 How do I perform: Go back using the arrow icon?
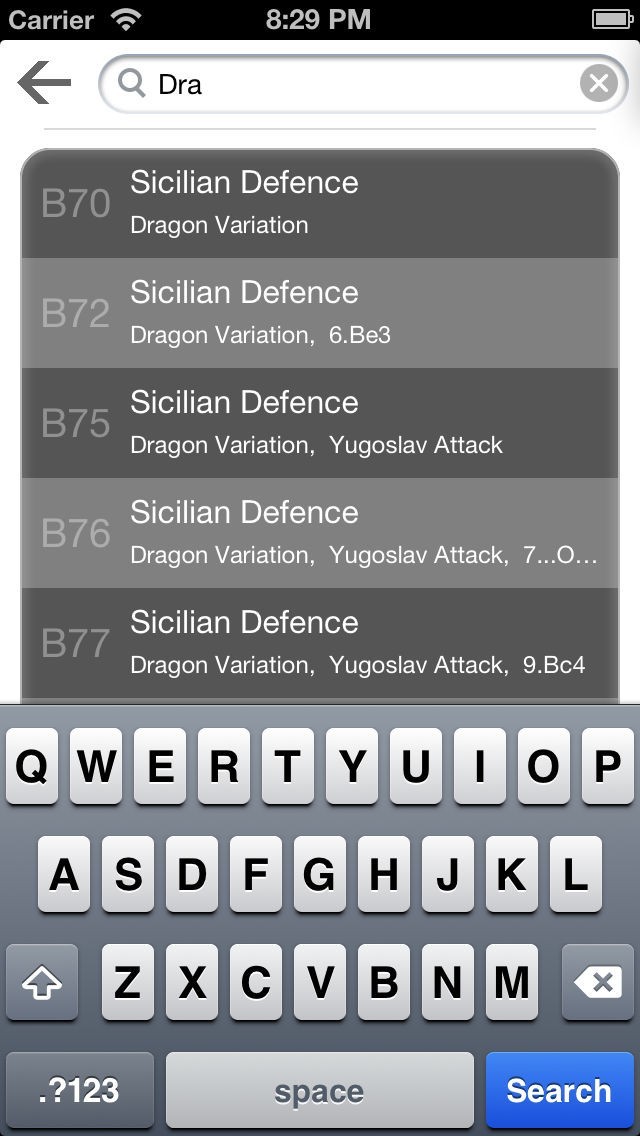pyautogui.click(x=44, y=83)
